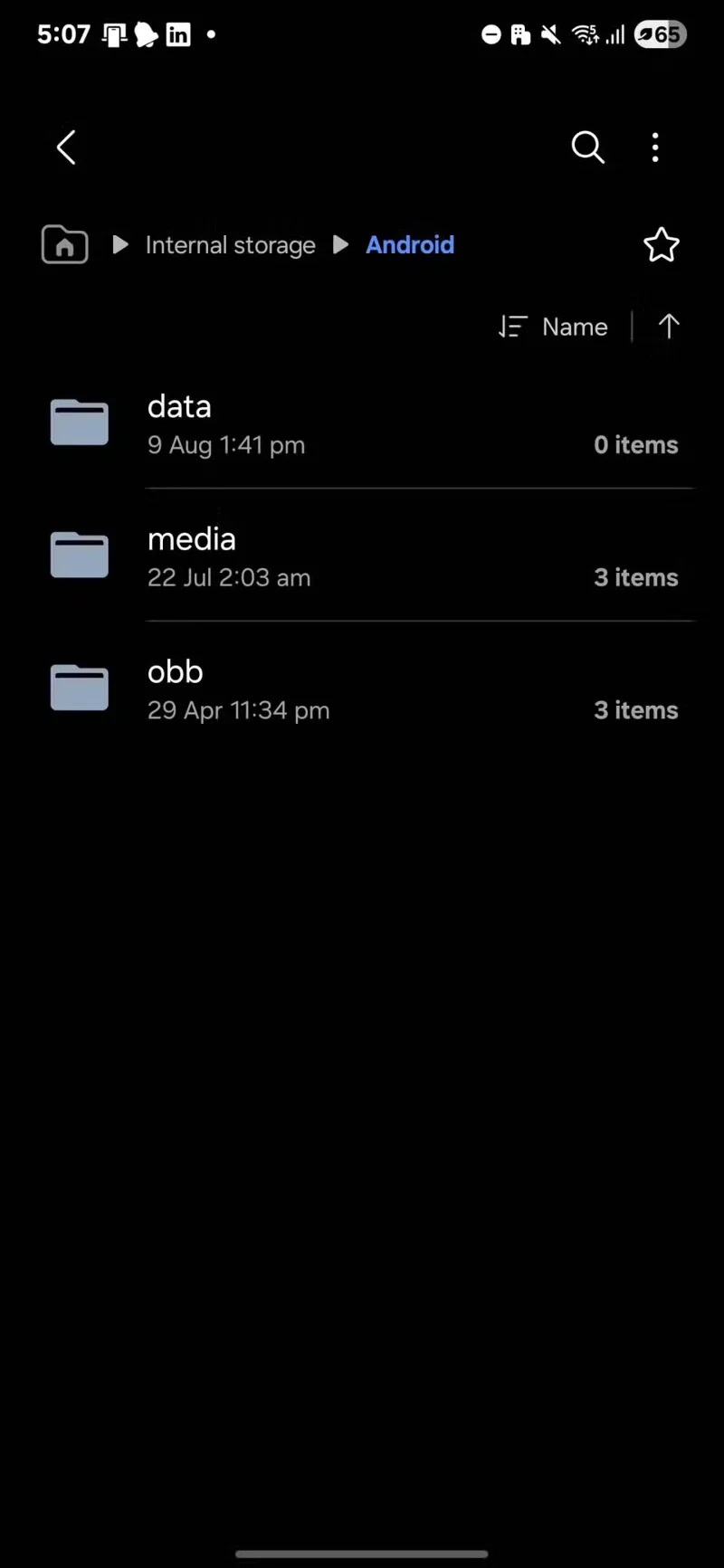Viewport: 724px width, 1568px height.
Task: Reverse sort order with the arrow
Action: (669, 327)
